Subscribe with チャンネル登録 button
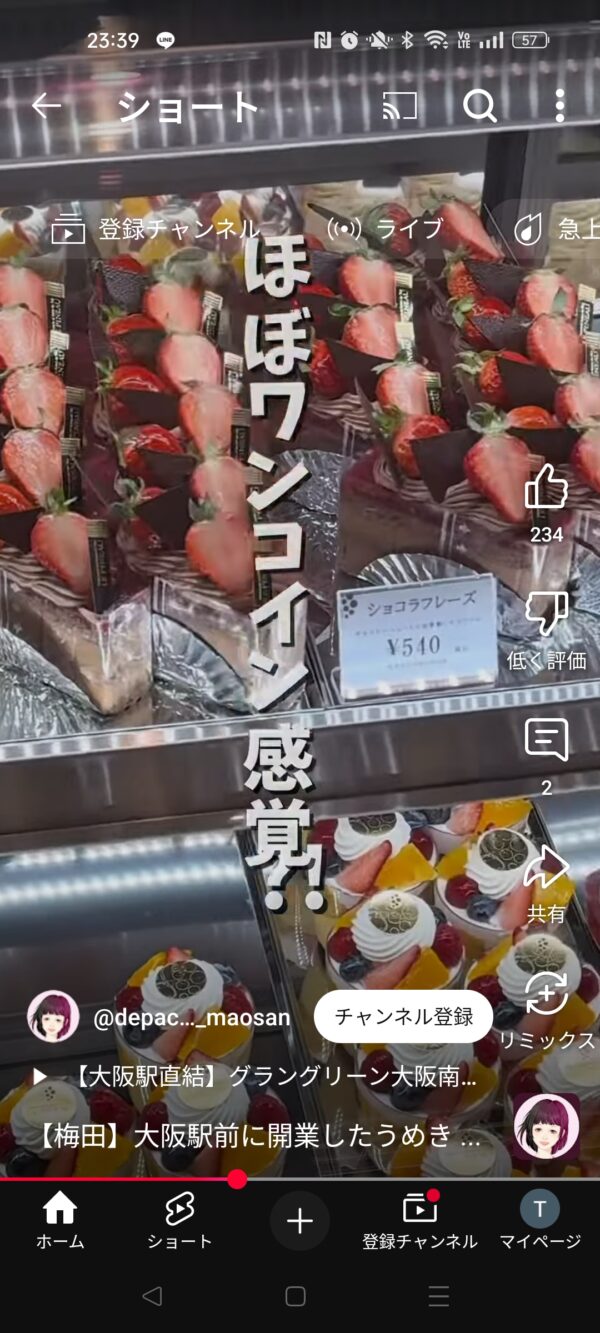 [403, 1018]
